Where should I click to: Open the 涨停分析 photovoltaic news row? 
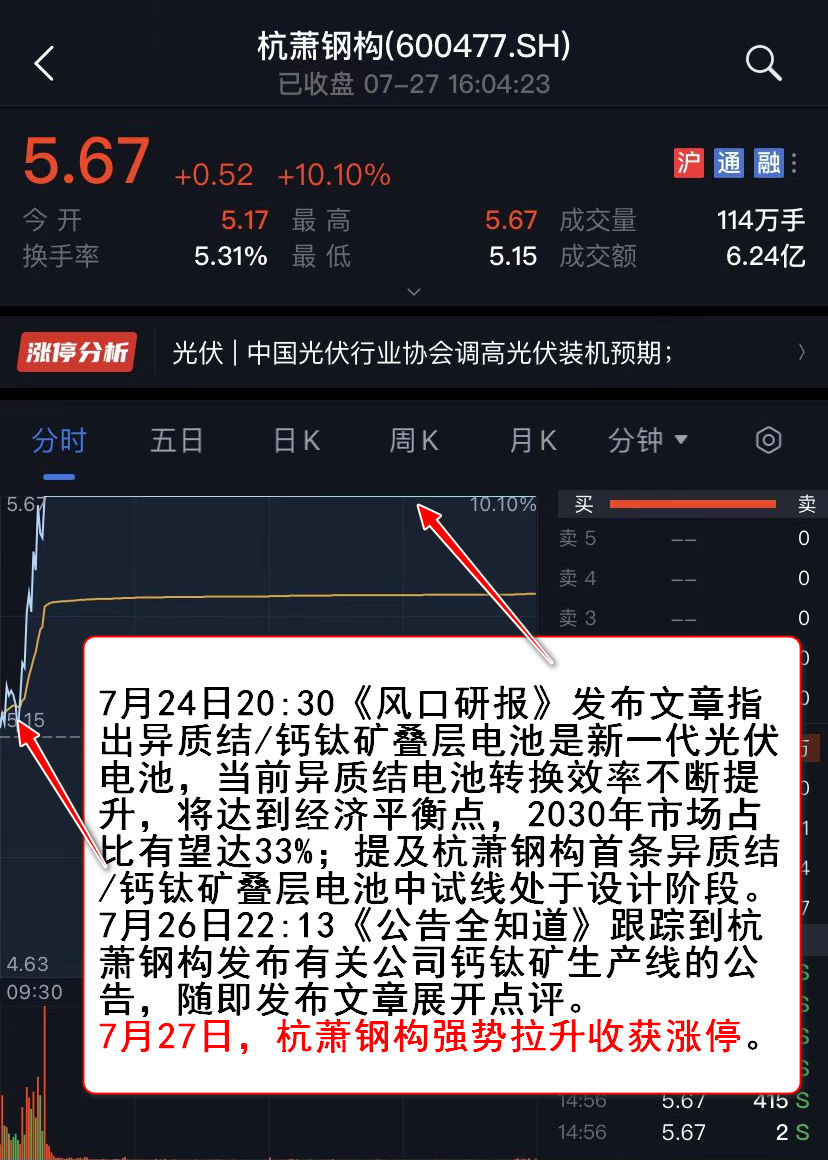[x=414, y=353]
